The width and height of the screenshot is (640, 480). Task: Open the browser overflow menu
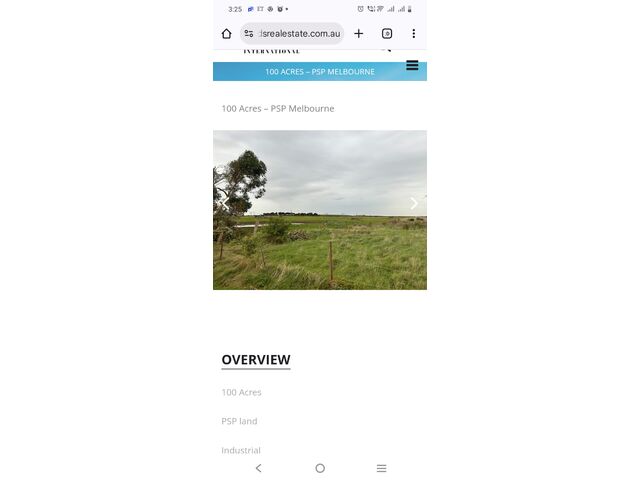point(414,34)
